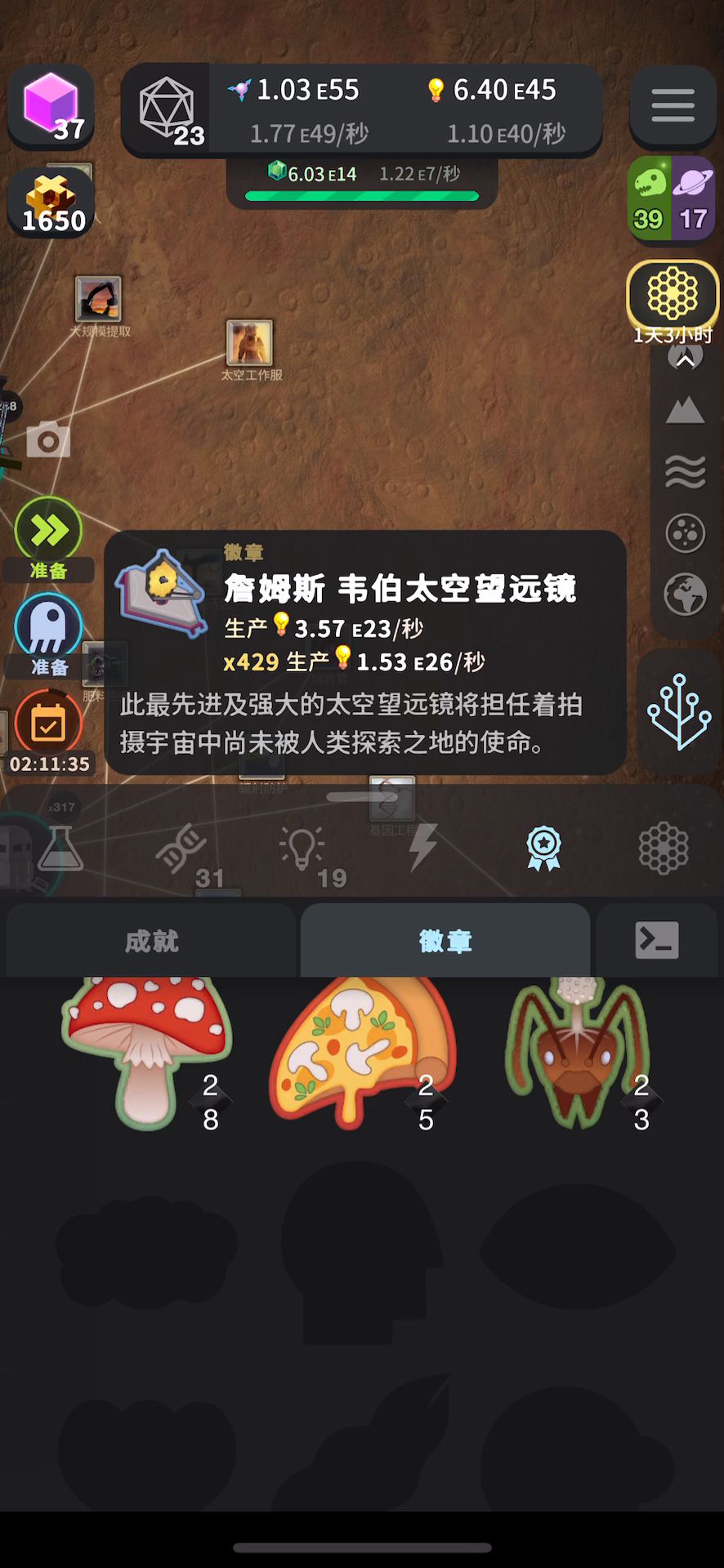Open the pink cube shop button
Viewport: 724px width, 1568px height.
[51, 106]
